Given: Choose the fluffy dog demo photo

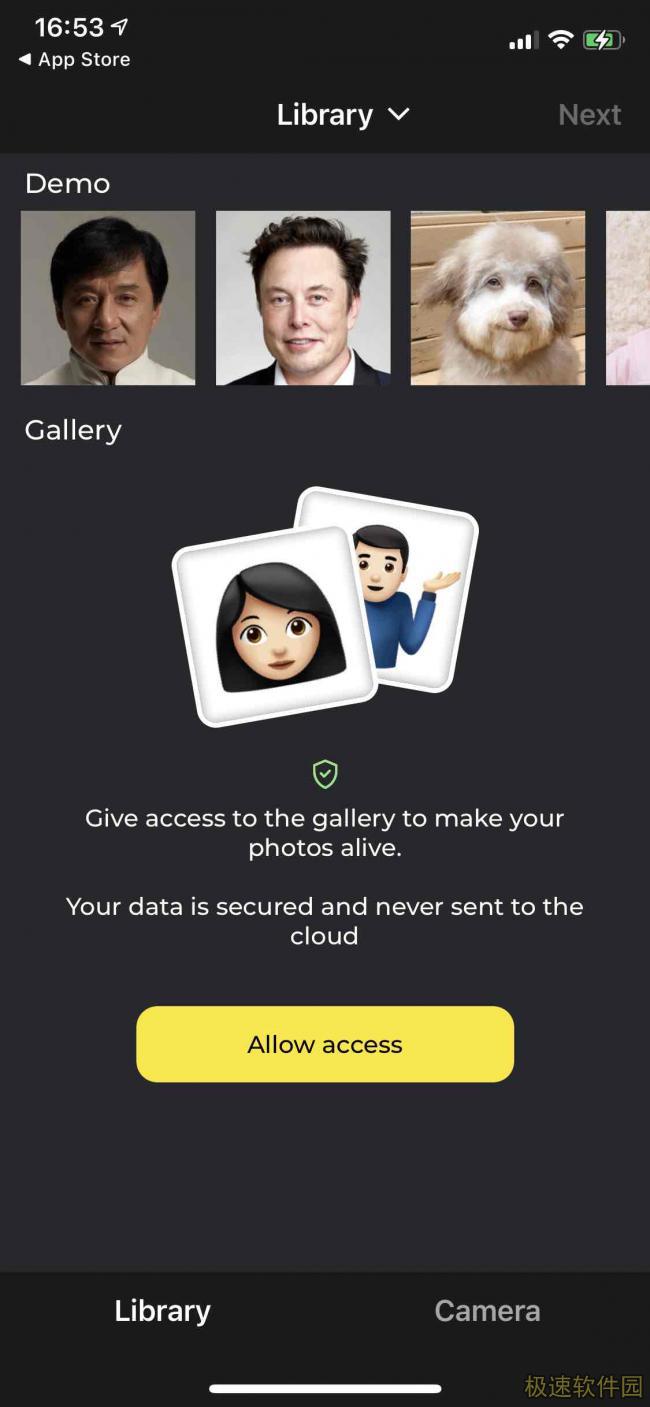Looking at the screenshot, I should coord(497,298).
